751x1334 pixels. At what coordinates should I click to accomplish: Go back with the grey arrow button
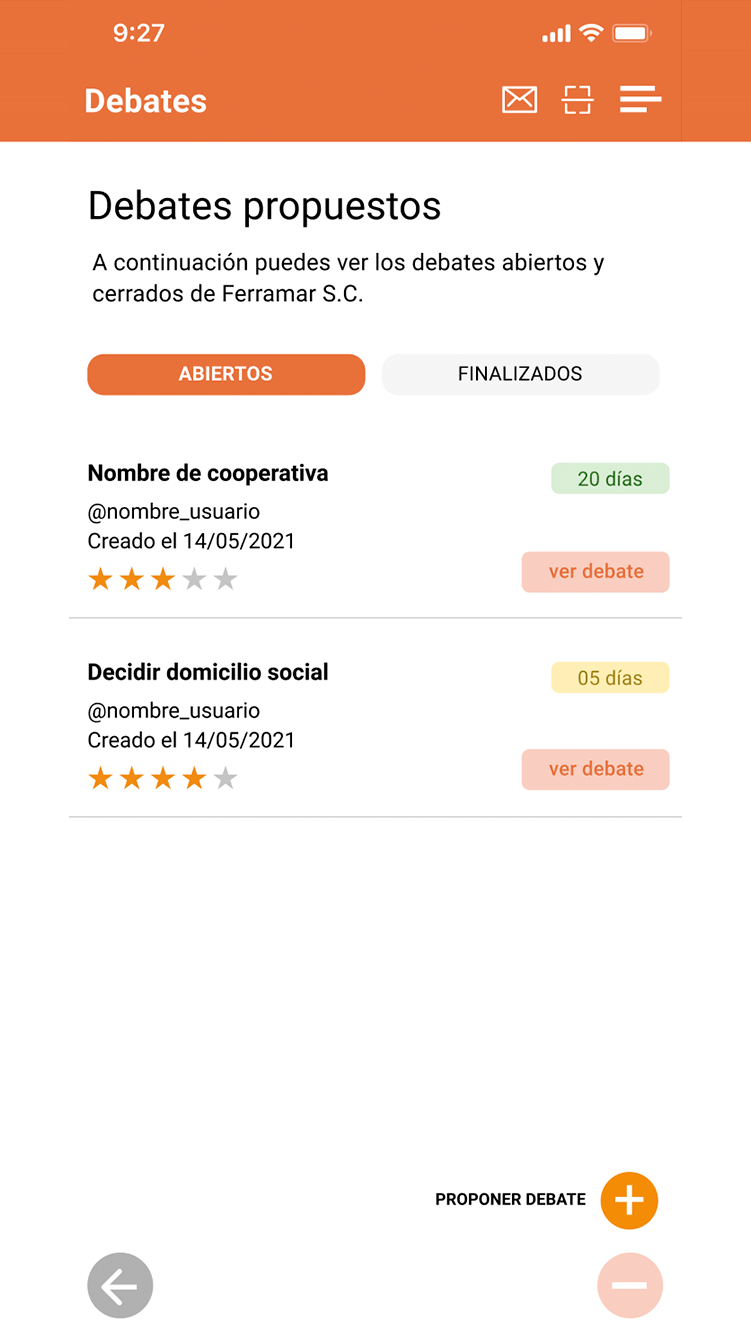pos(120,1286)
